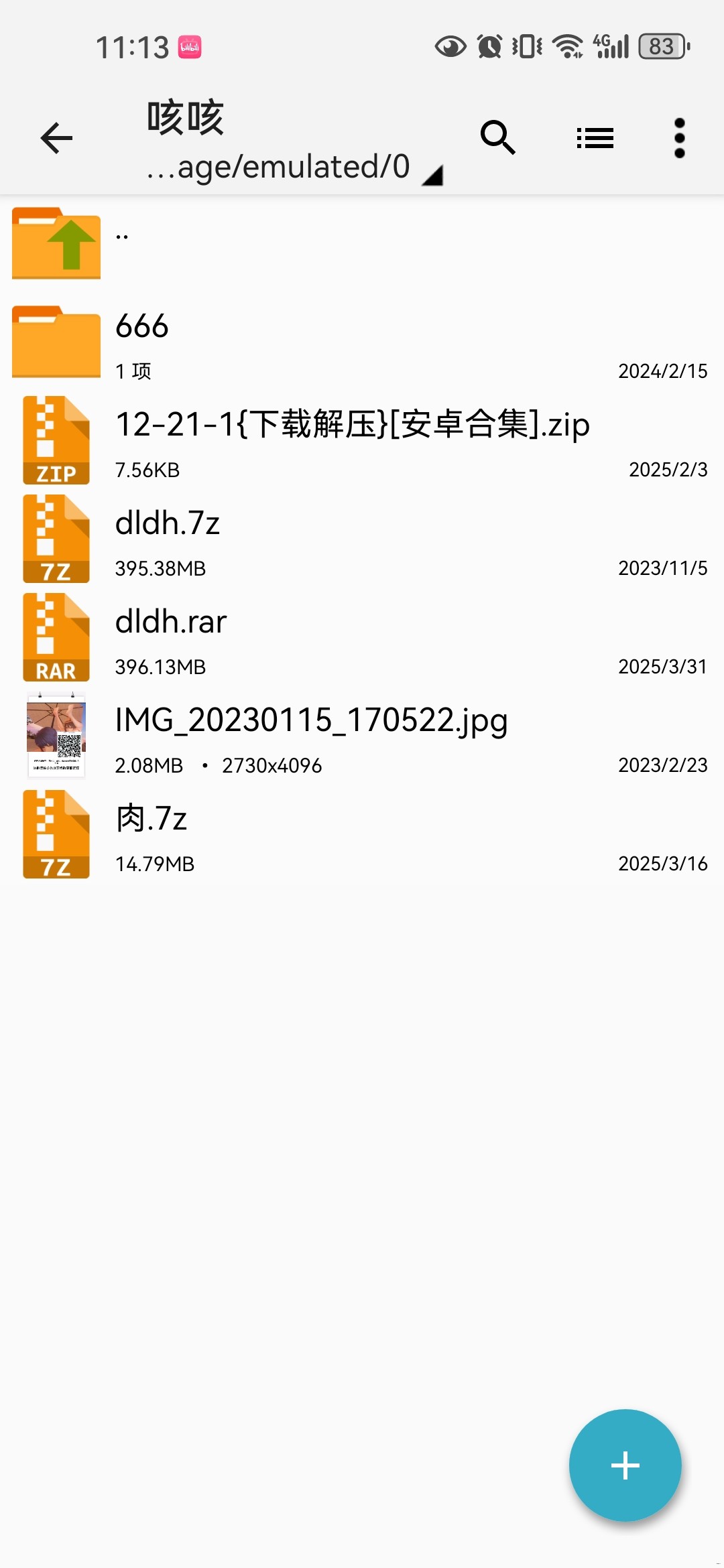Open IMG_20230115_170522.jpg
Image resolution: width=724 pixels, height=1568 pixels.
tap(308, 734)
